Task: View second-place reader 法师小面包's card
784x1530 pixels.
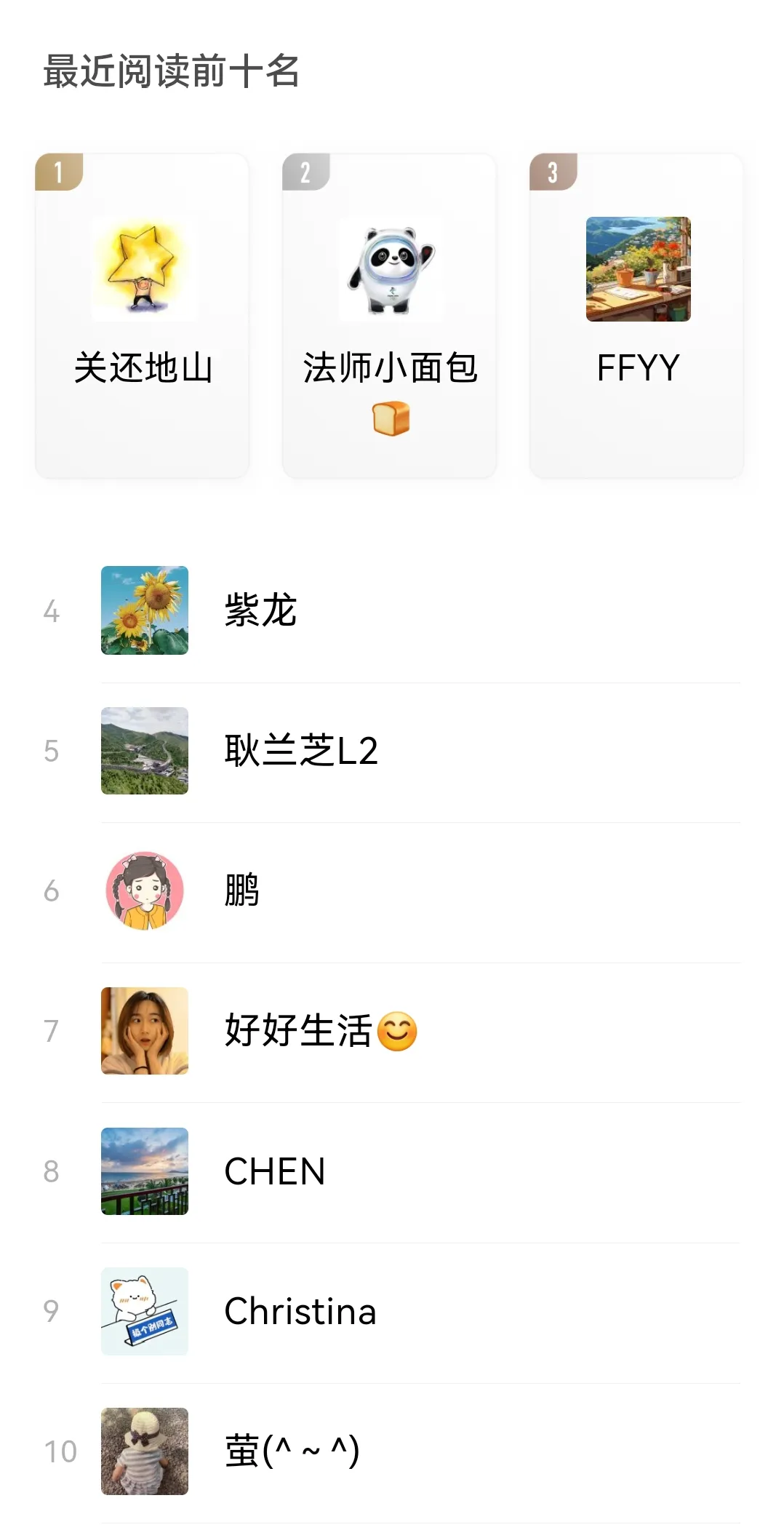Action: point(390,315)
